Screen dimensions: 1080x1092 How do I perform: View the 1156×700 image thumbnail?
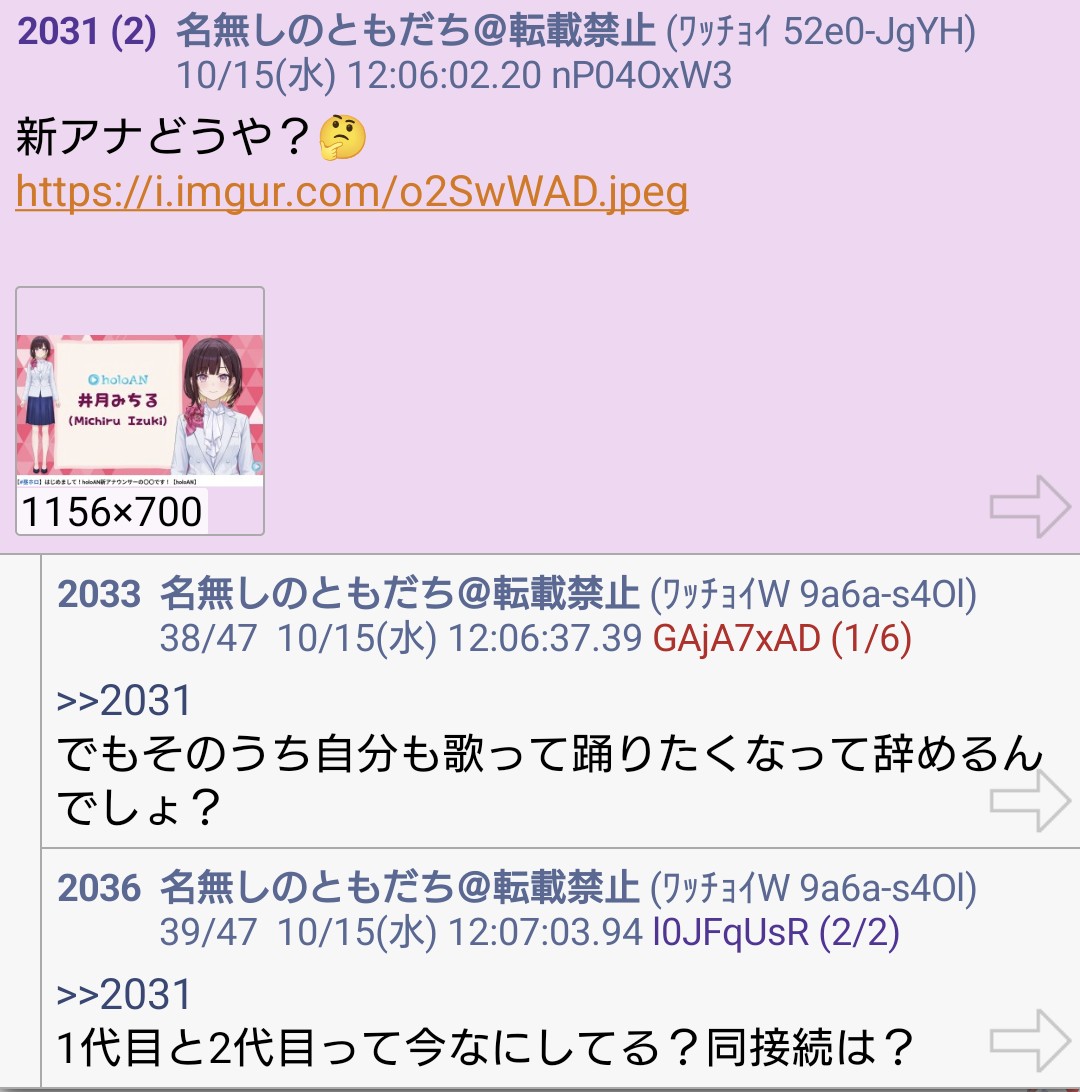(x=140, y=410)
